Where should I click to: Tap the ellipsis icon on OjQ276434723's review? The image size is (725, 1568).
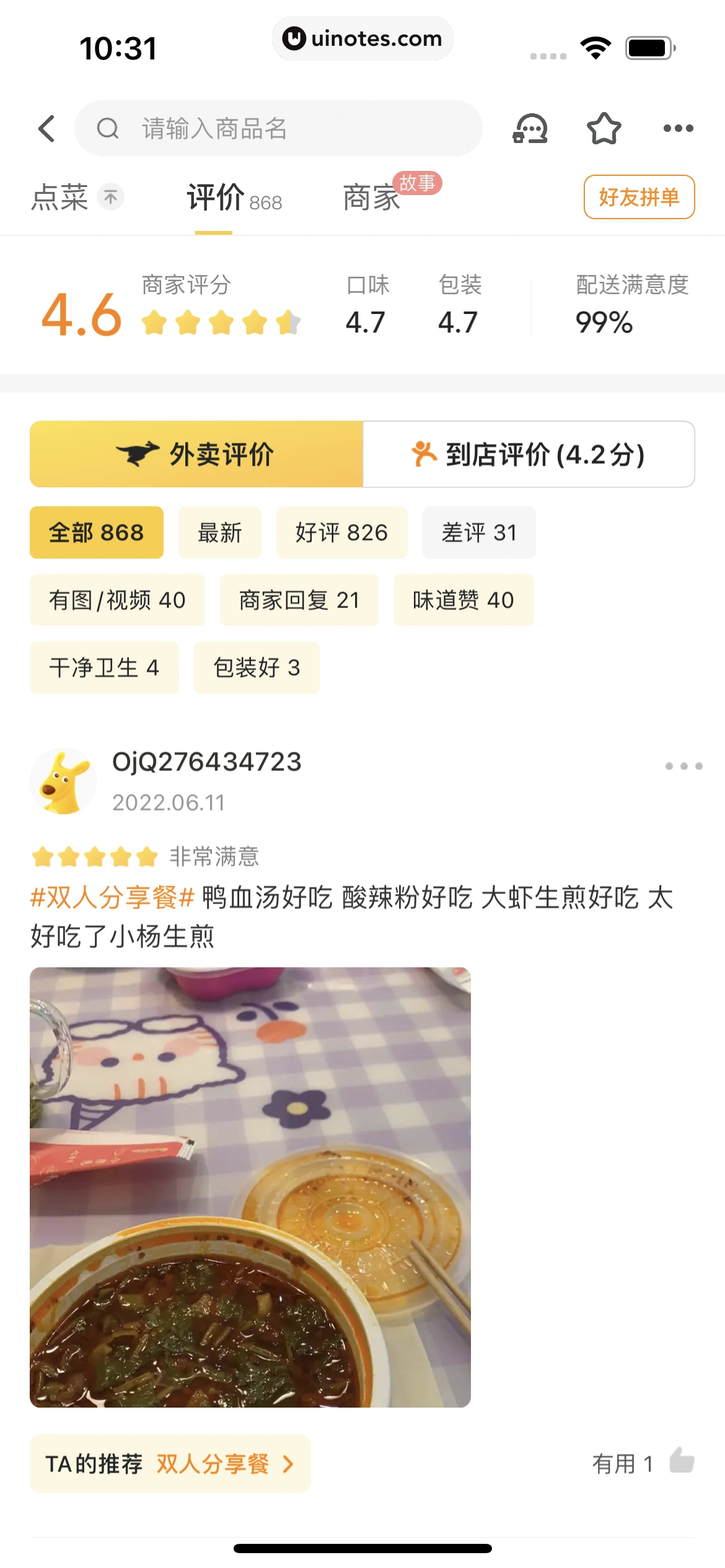683,766
